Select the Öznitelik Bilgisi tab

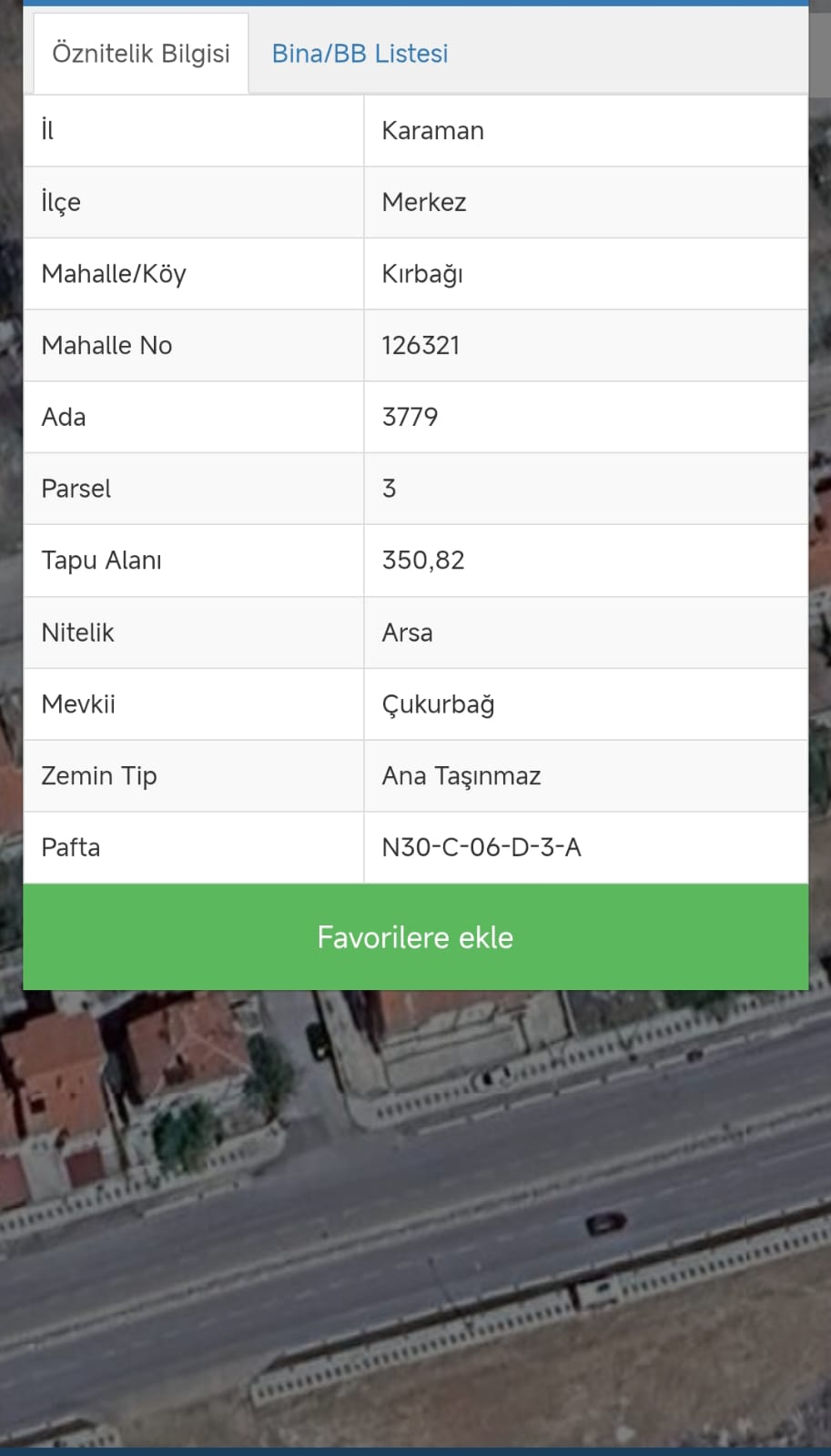(141, 54)
